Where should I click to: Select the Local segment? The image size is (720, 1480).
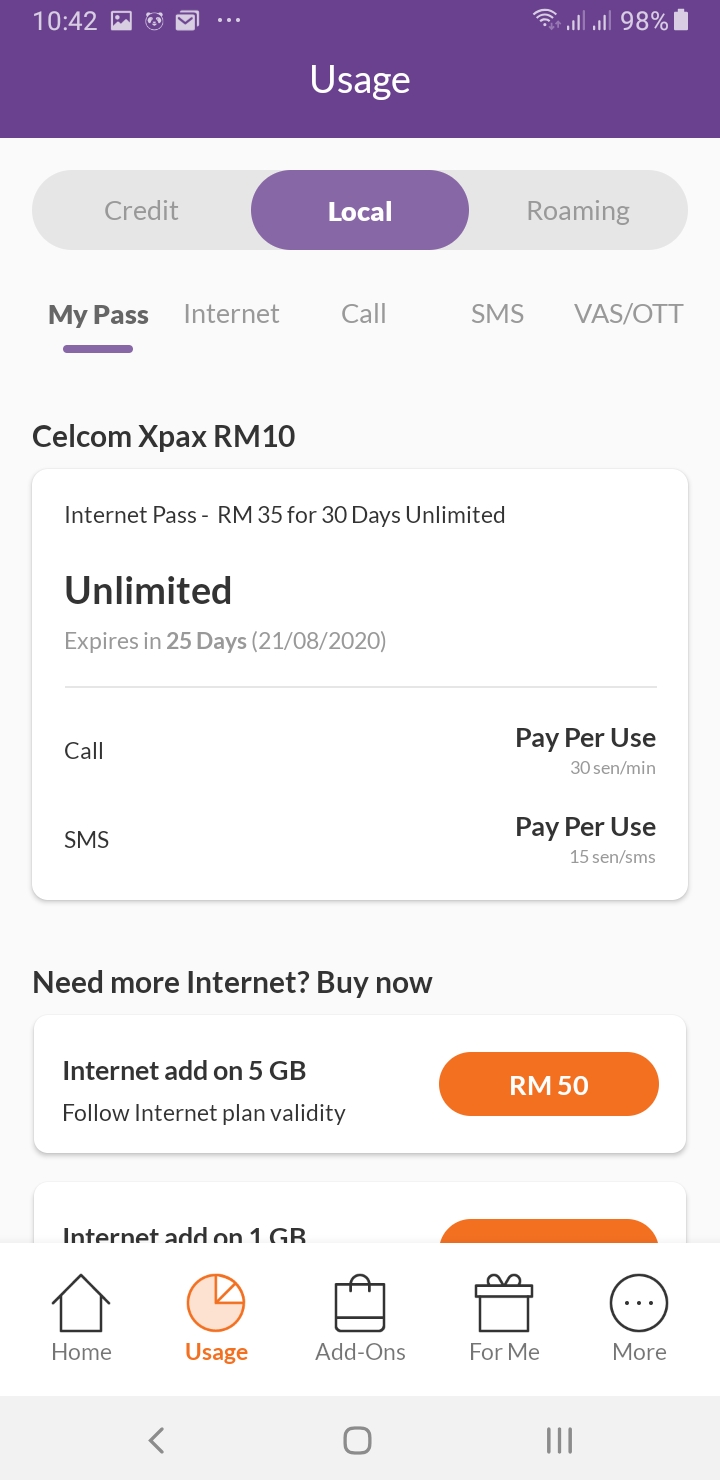[360, 211]
